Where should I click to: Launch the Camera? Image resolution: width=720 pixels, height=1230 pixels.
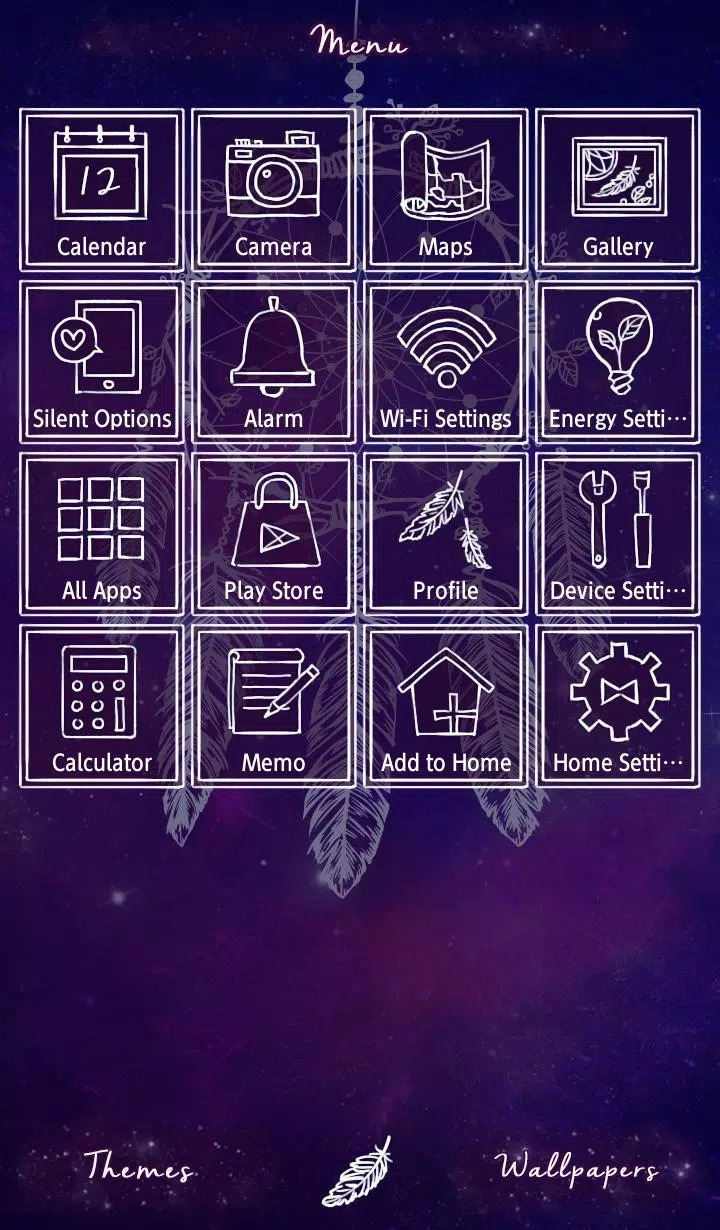(x=274, y=190)
